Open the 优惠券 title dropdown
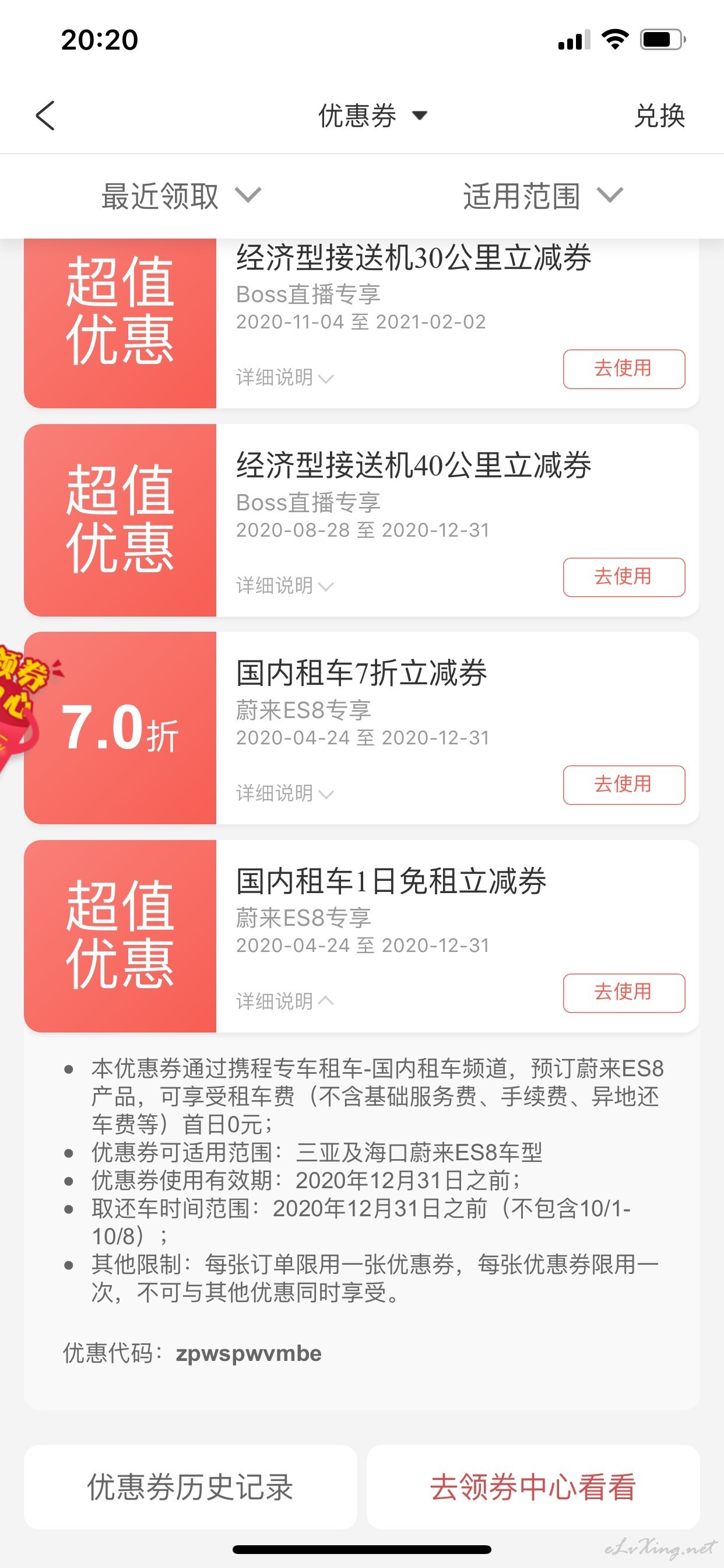The image size is (724, 1568). coord(372,116)
